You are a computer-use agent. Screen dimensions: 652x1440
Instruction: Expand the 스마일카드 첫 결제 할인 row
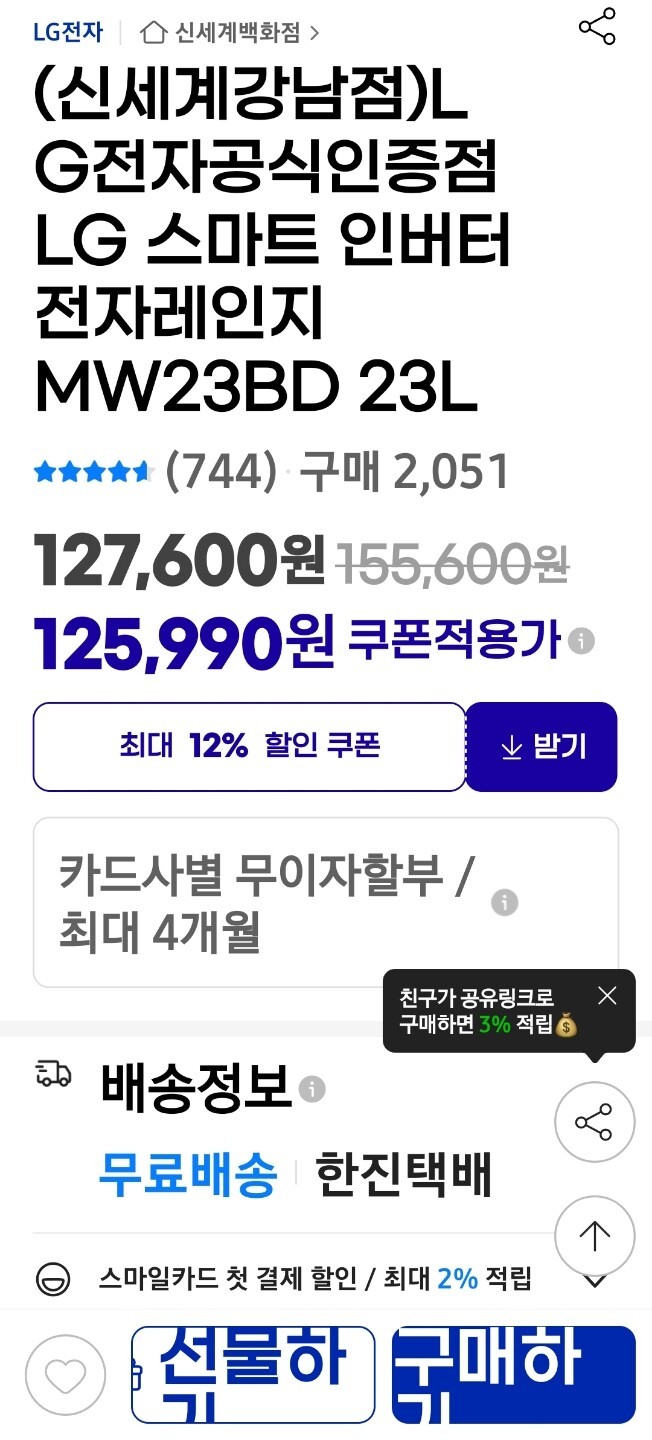596,1279
